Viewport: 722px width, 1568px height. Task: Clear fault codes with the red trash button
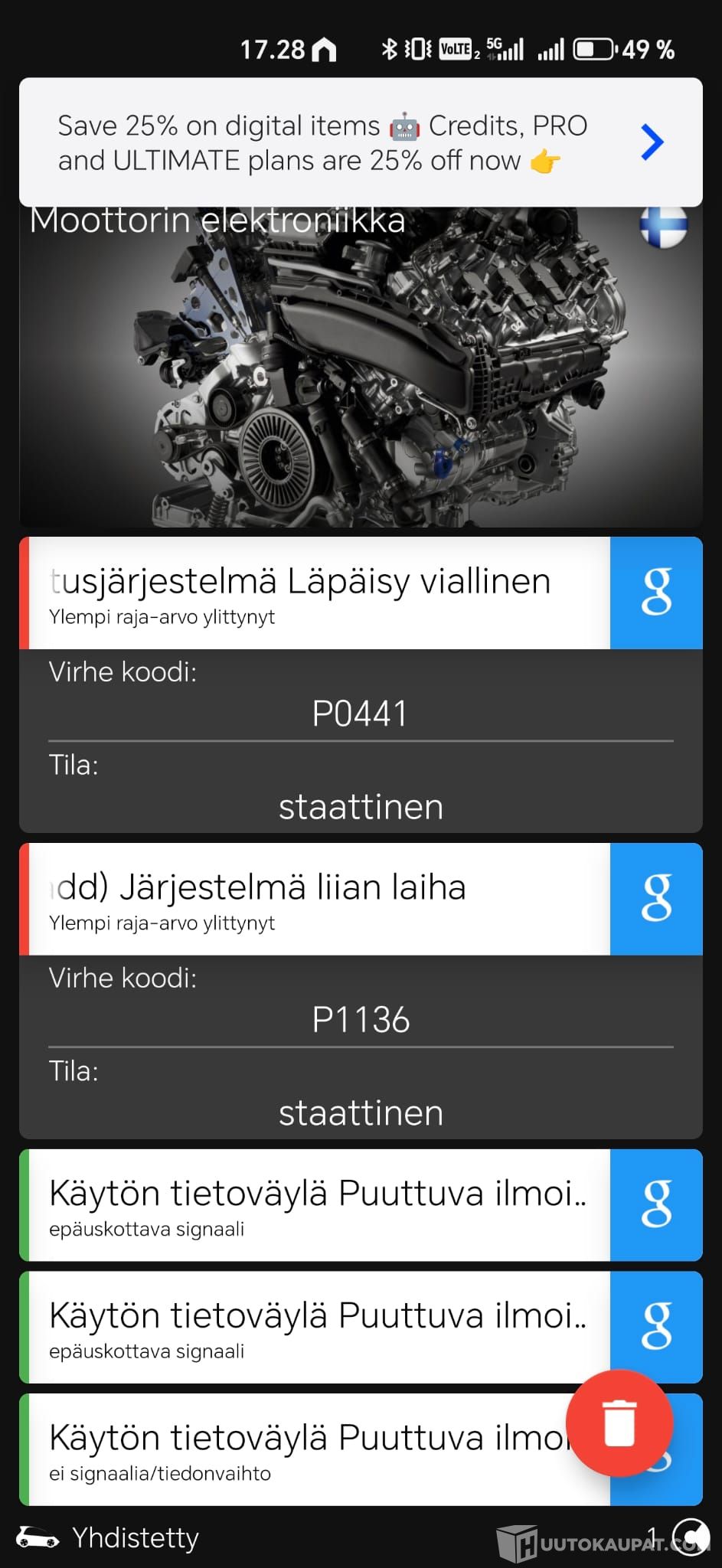[x=619, y=1423]
